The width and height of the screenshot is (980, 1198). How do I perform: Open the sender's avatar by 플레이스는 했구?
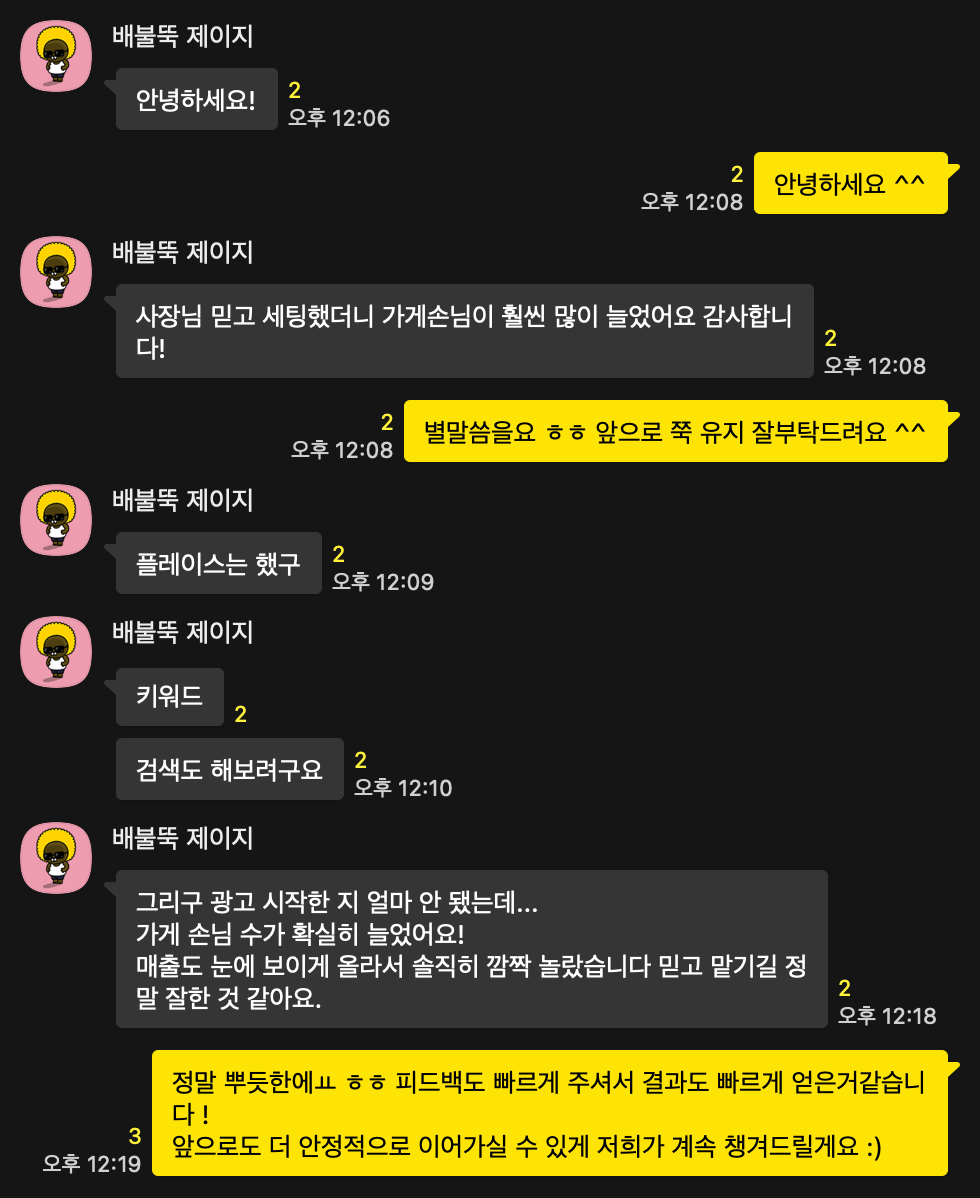[56, 520]
